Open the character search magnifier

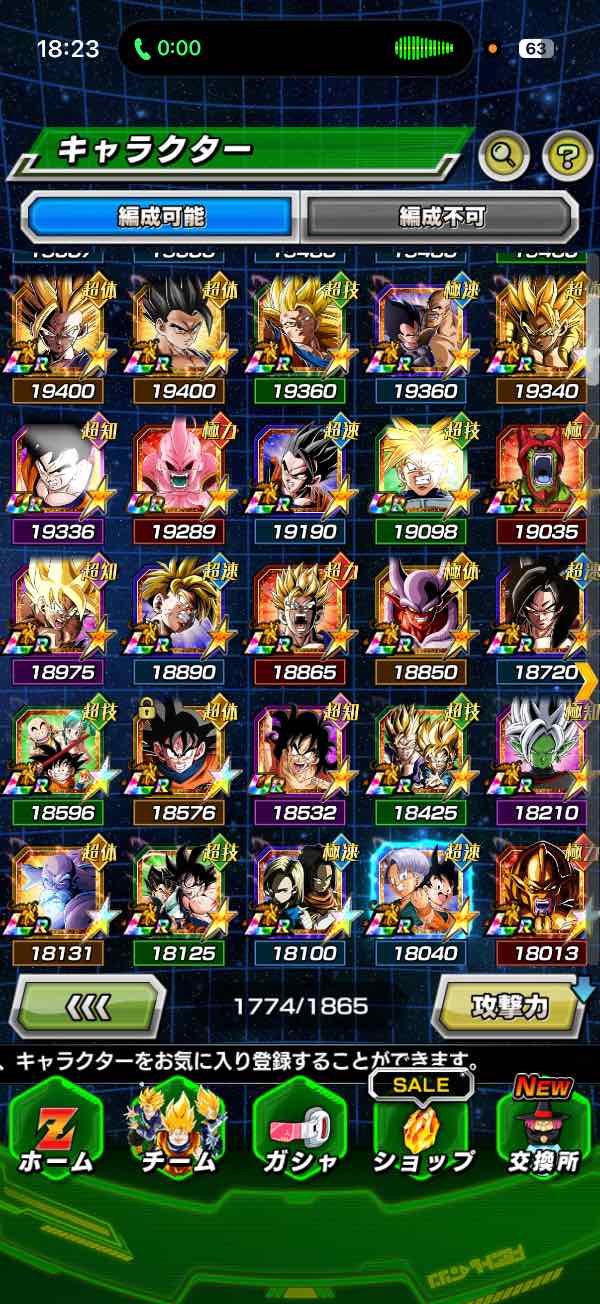(505, 154)
